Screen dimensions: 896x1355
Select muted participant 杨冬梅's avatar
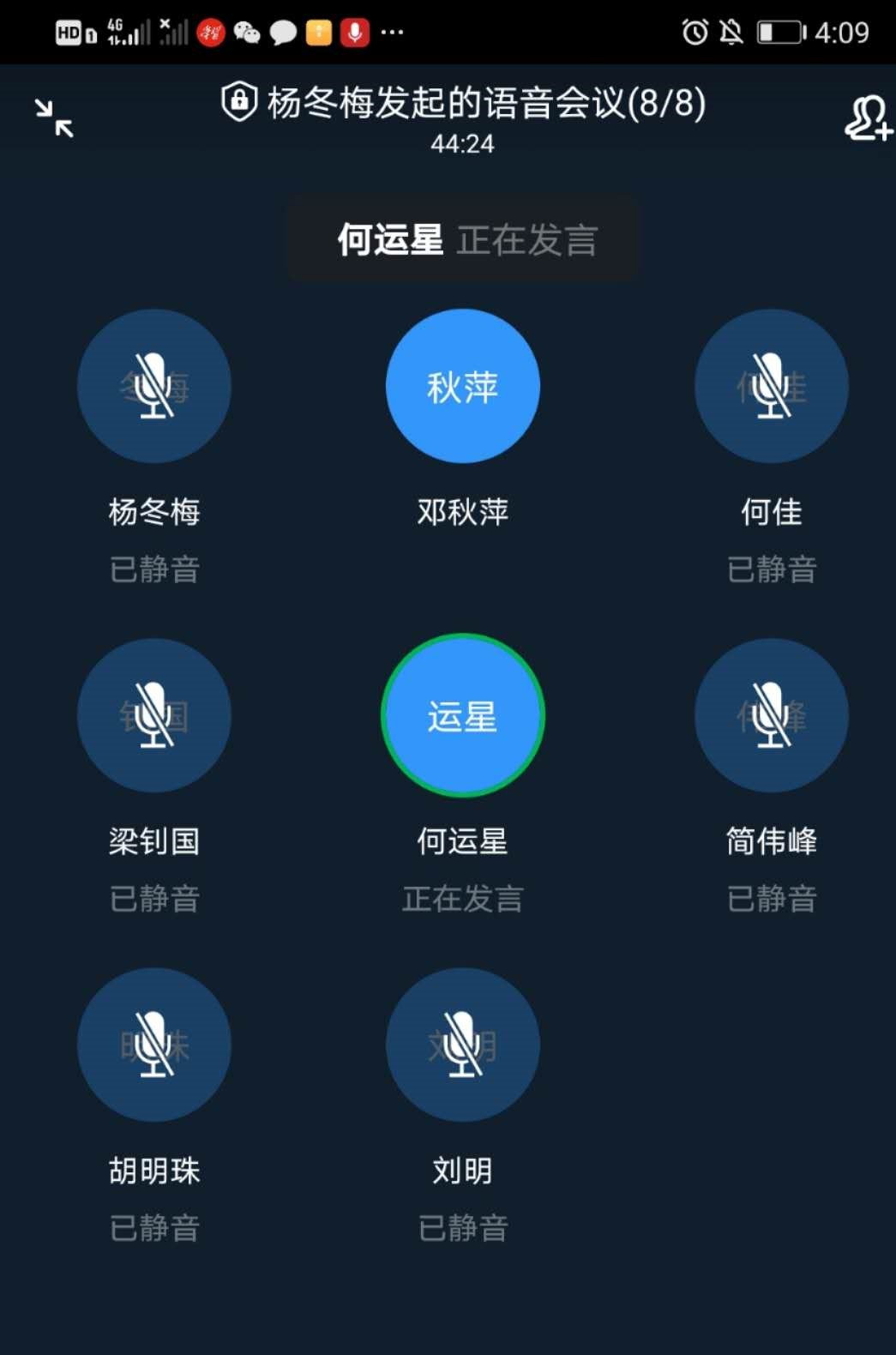(154, 387)
